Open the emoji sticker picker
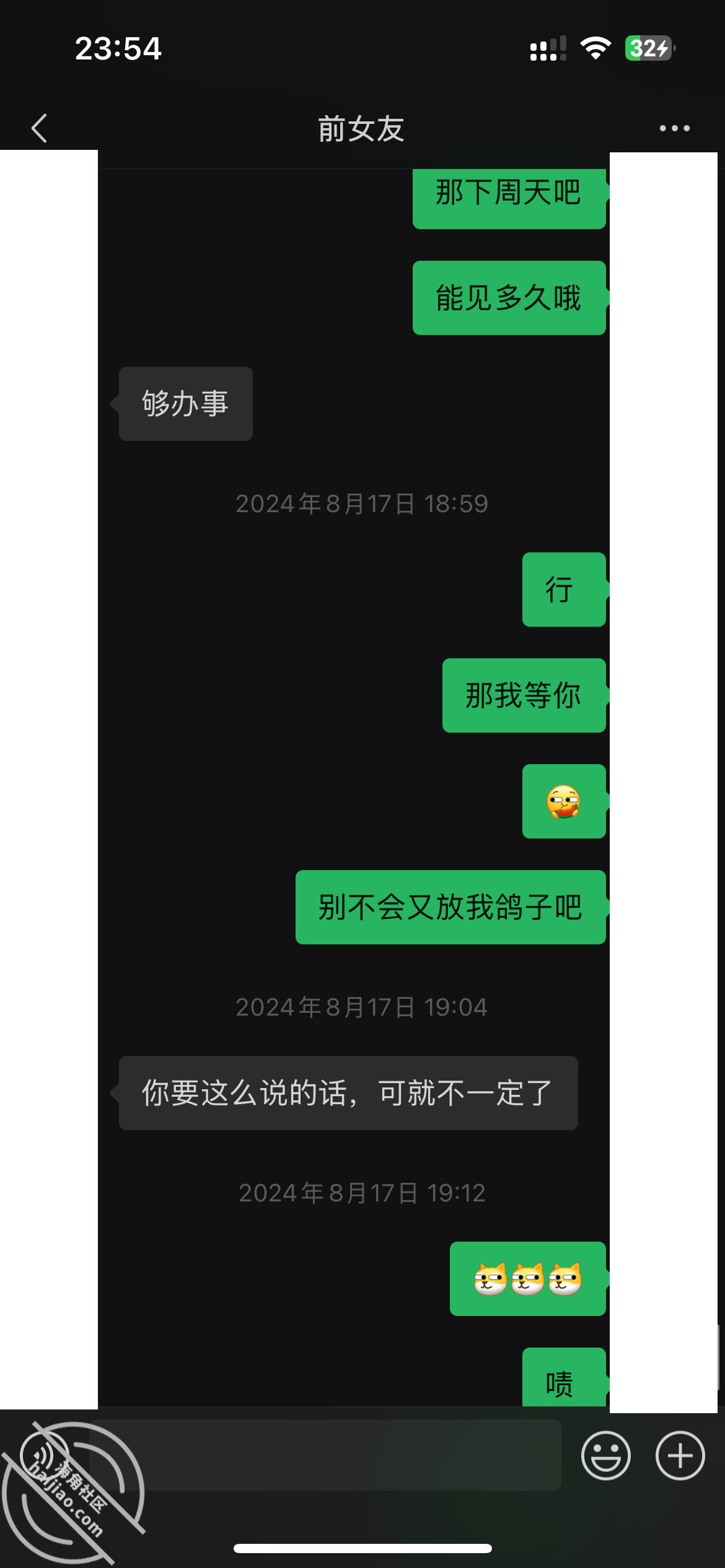The height and width of the screenshot is (1568, 725). [x=605, y=1455]
